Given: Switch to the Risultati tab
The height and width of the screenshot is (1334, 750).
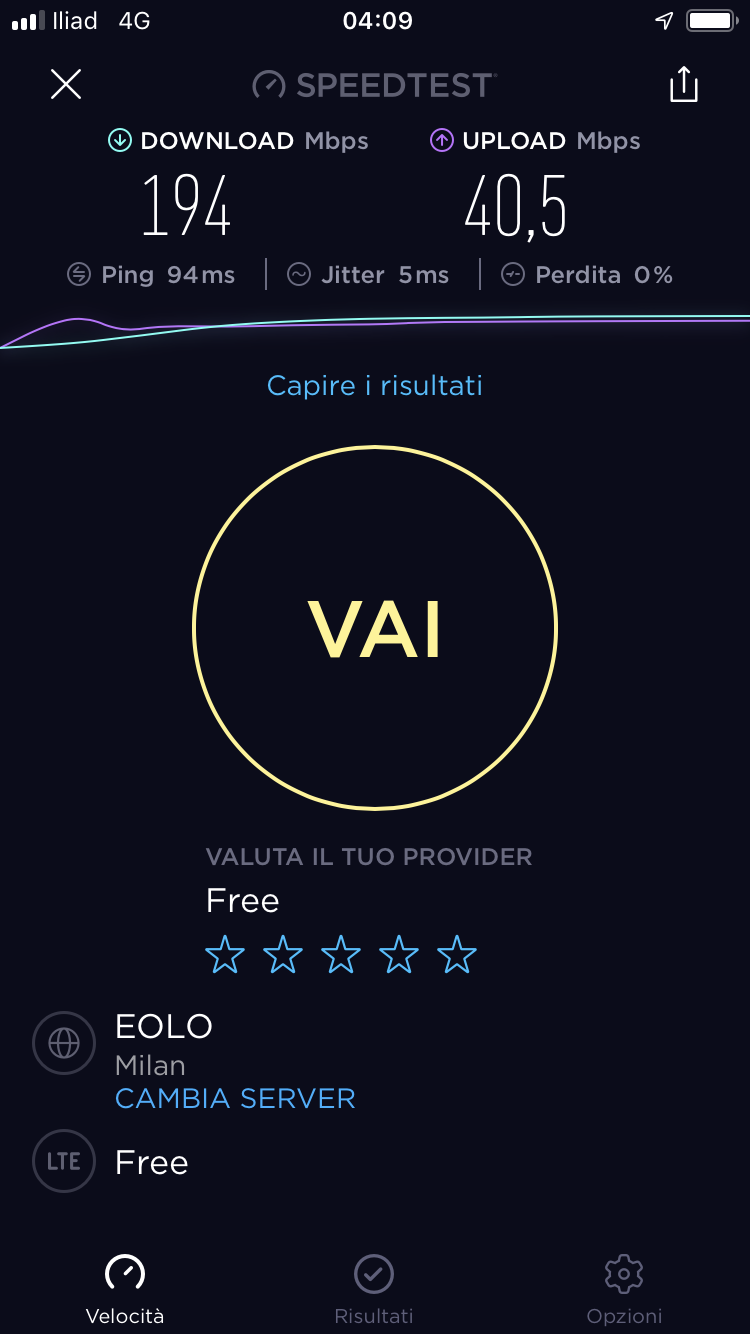Looking at the screenshot, I should click(374, 1289).
